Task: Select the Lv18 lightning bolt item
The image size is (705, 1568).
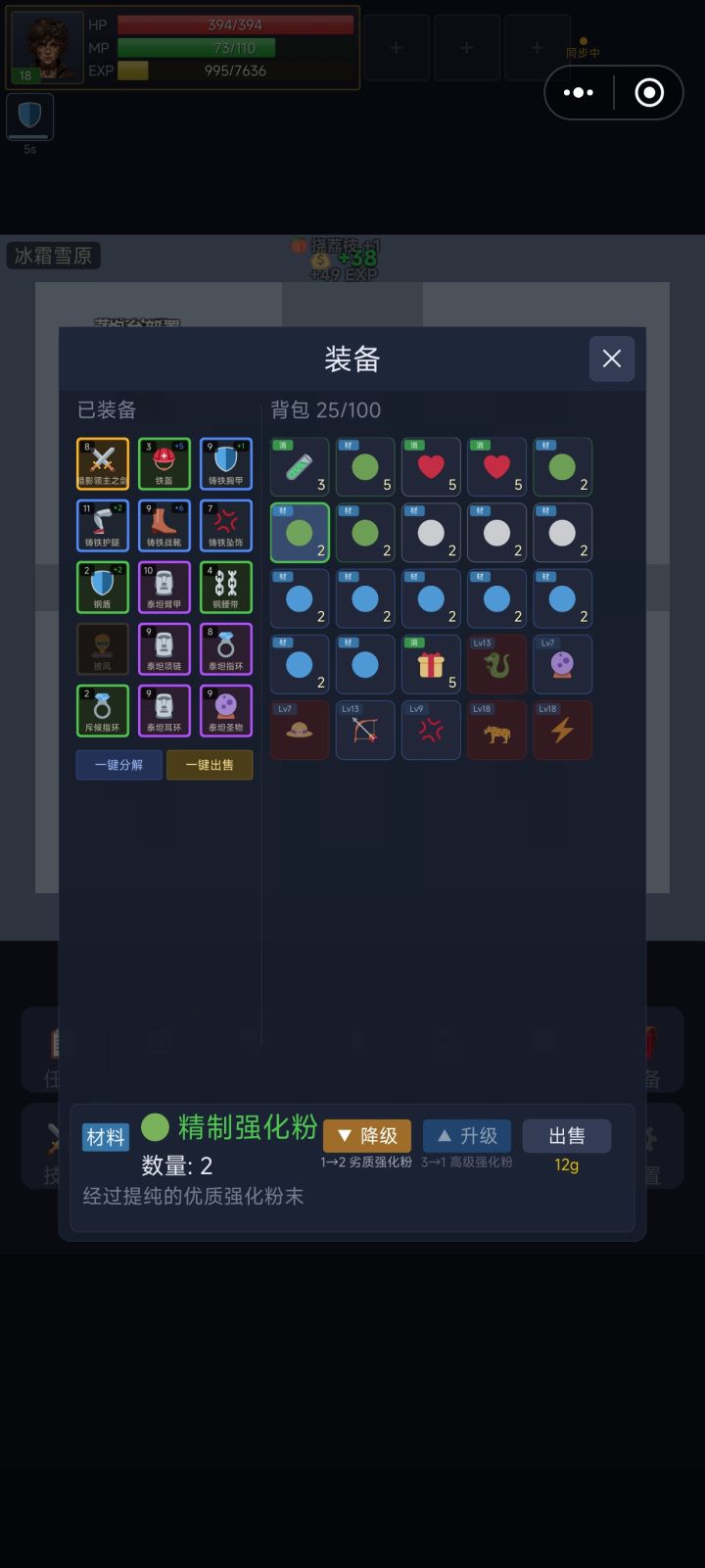Action: 562,730
